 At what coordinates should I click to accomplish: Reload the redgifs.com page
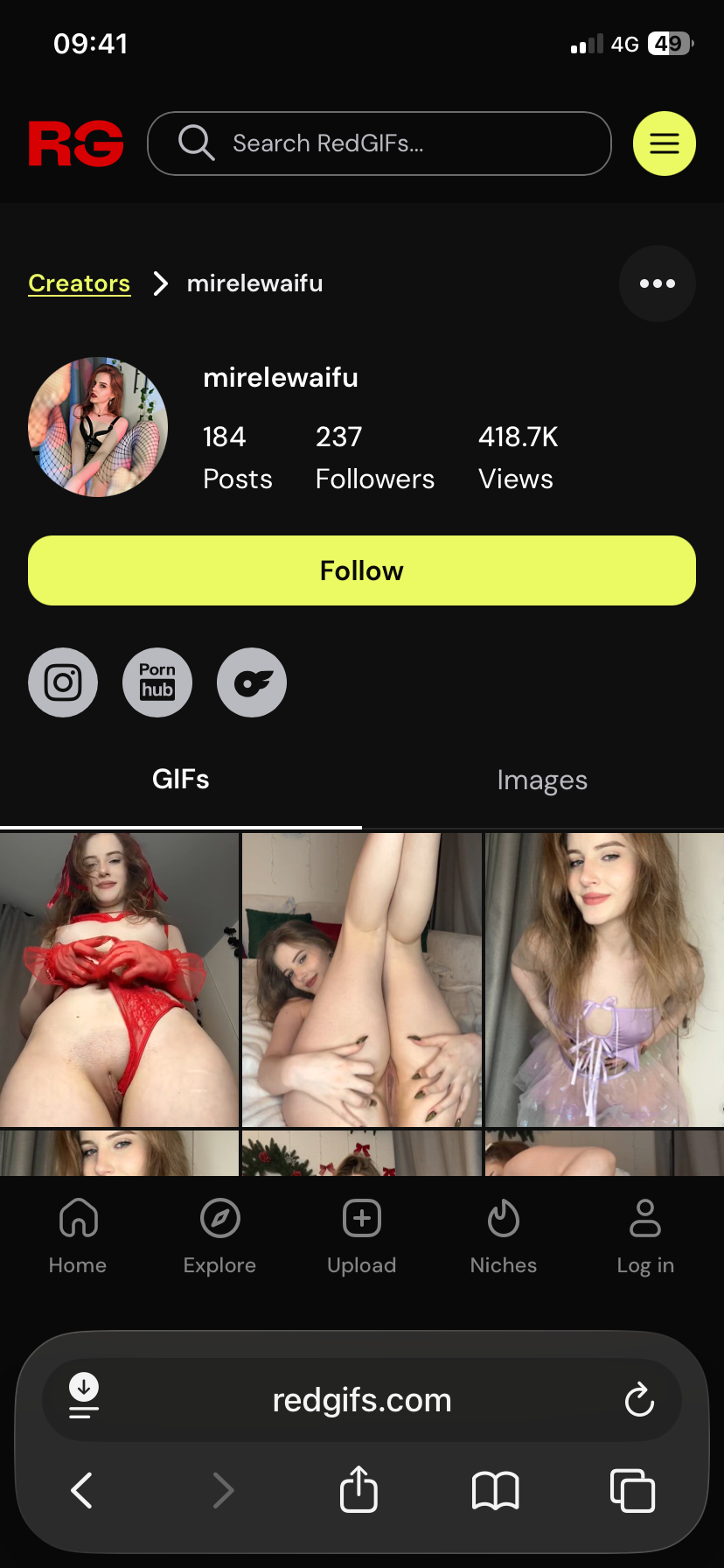coord(639,1400)
